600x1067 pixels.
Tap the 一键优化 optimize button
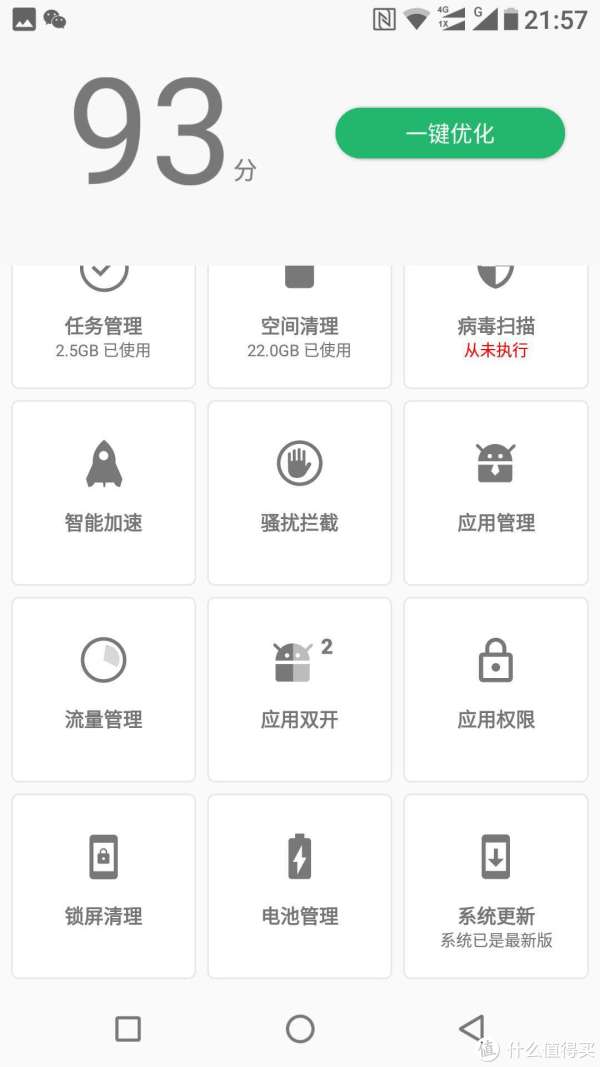(450, 134)
